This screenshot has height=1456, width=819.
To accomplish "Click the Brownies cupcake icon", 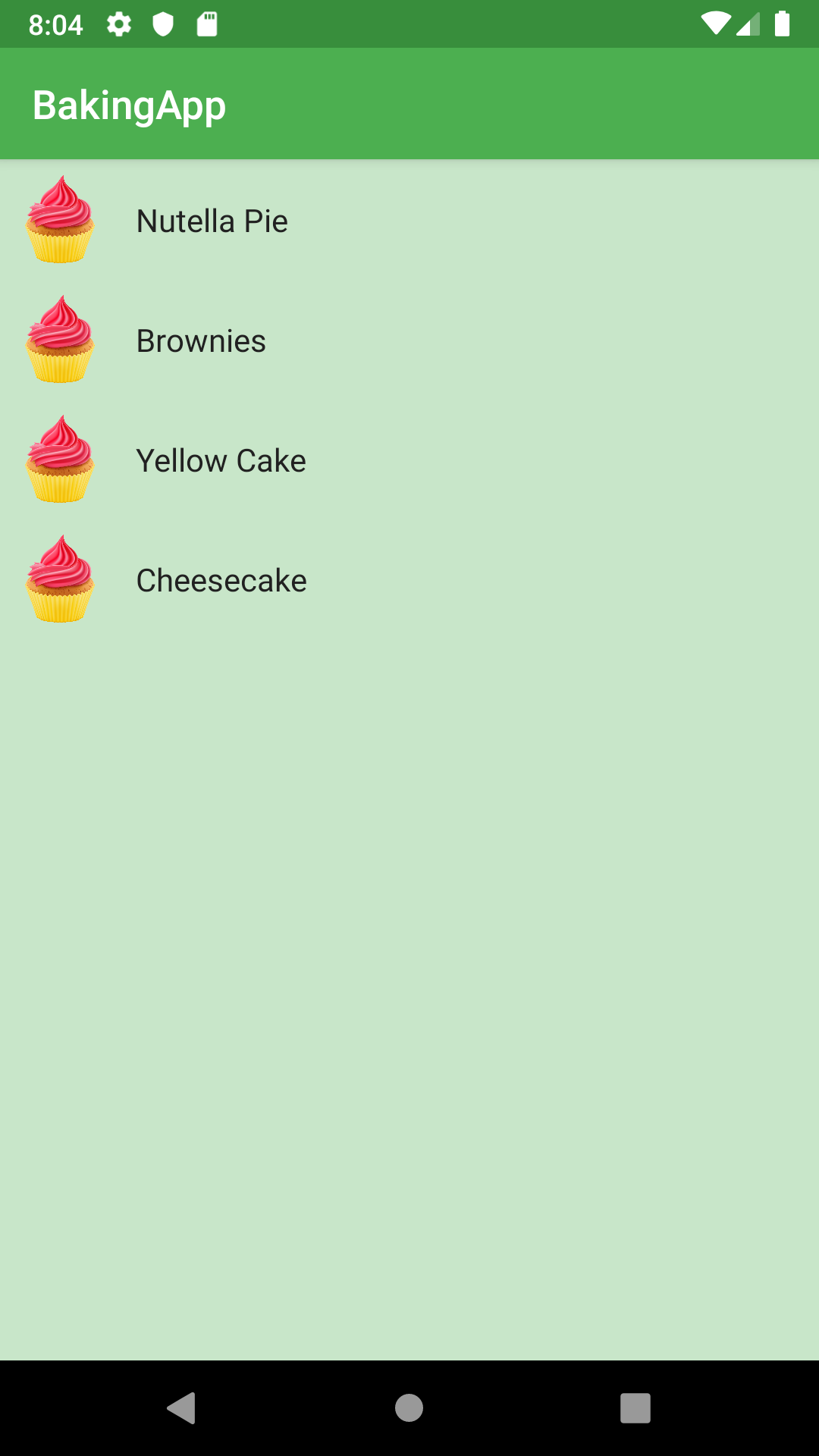I will 61,340.
